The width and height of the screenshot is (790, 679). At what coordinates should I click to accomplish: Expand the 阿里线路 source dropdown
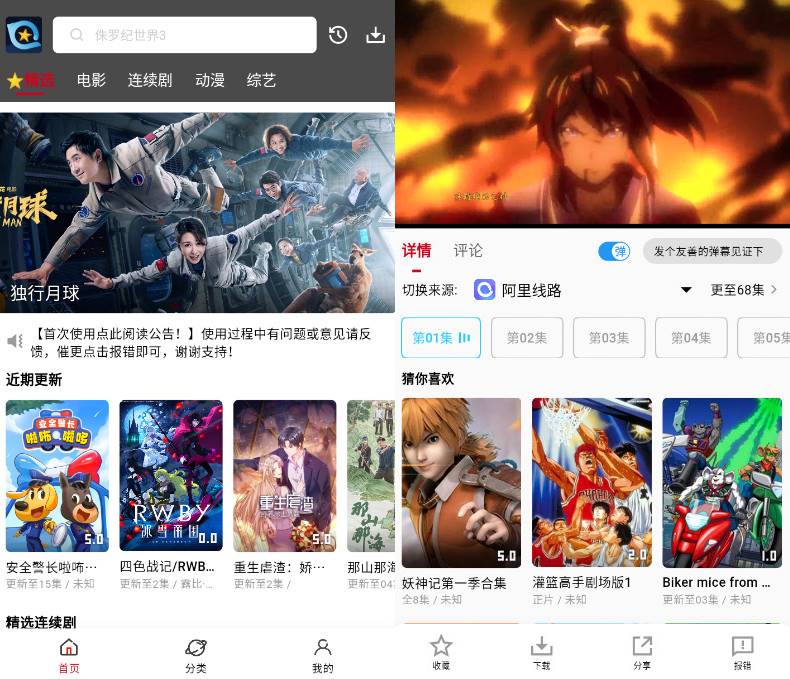tap(686, 290)
